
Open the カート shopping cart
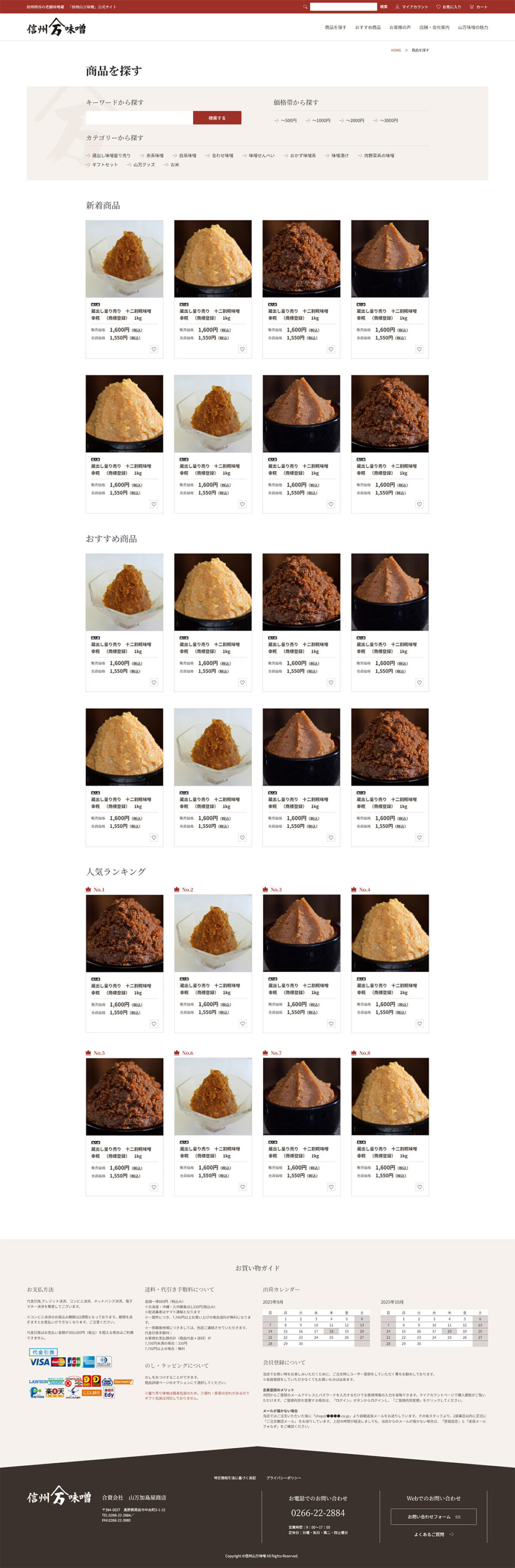point(478,7)
